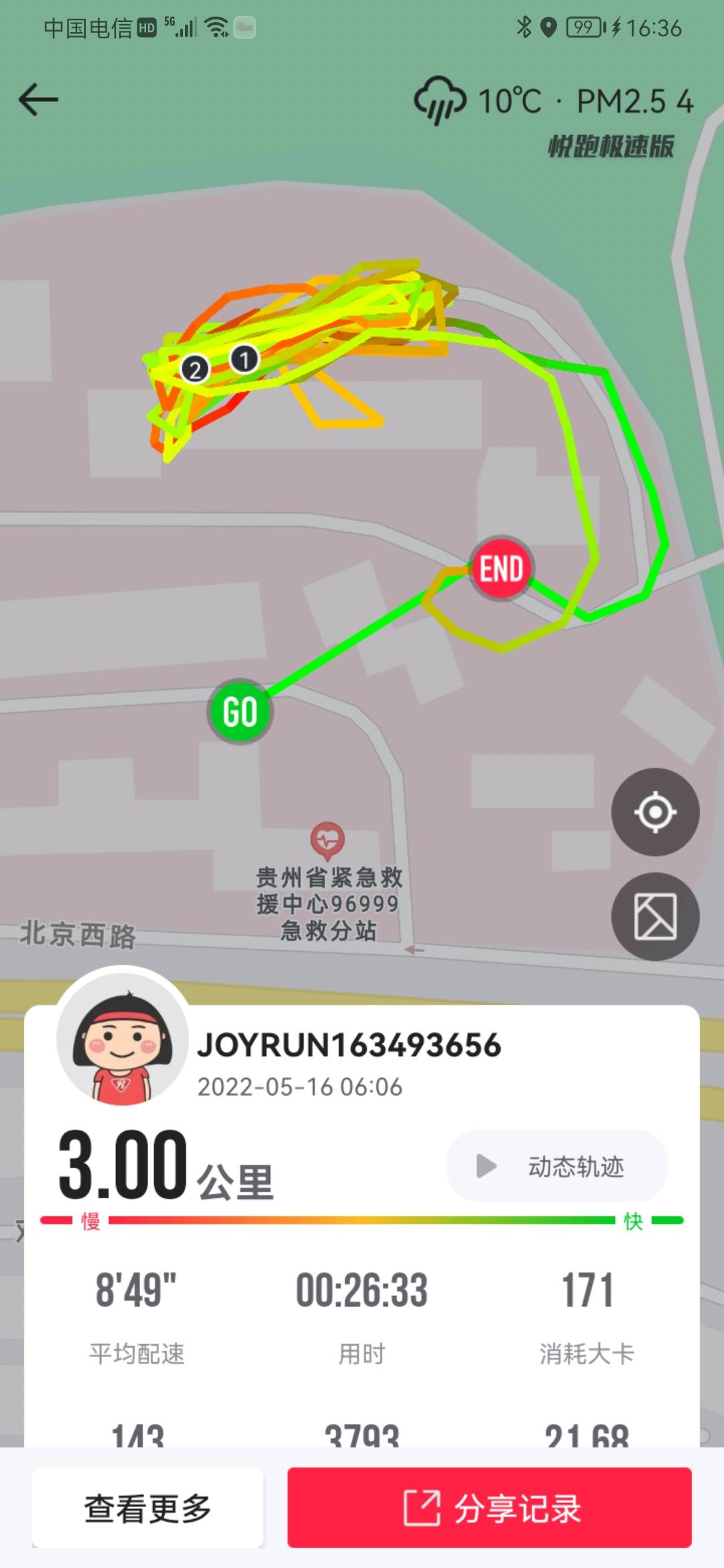Select kilometer marker 1 on the track
Screen dimensions: 724x1568
tap(244, 359)
